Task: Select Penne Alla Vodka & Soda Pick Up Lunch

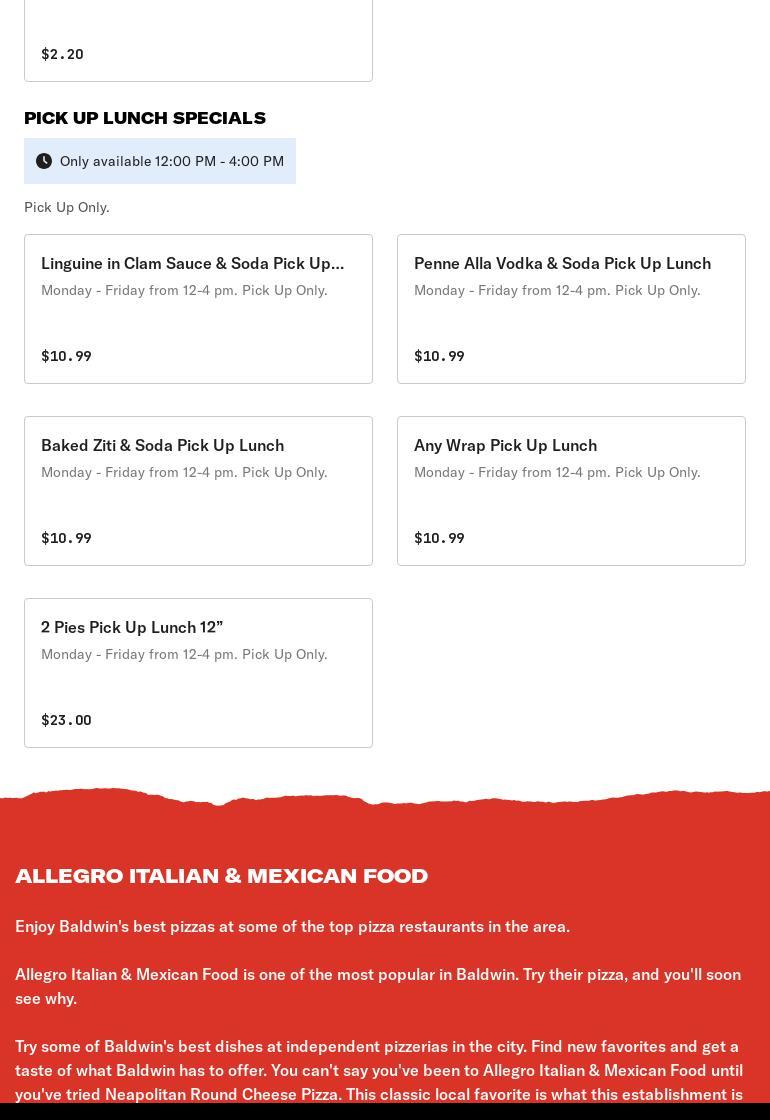Action: pyautogui.click(x=571, y=308)
